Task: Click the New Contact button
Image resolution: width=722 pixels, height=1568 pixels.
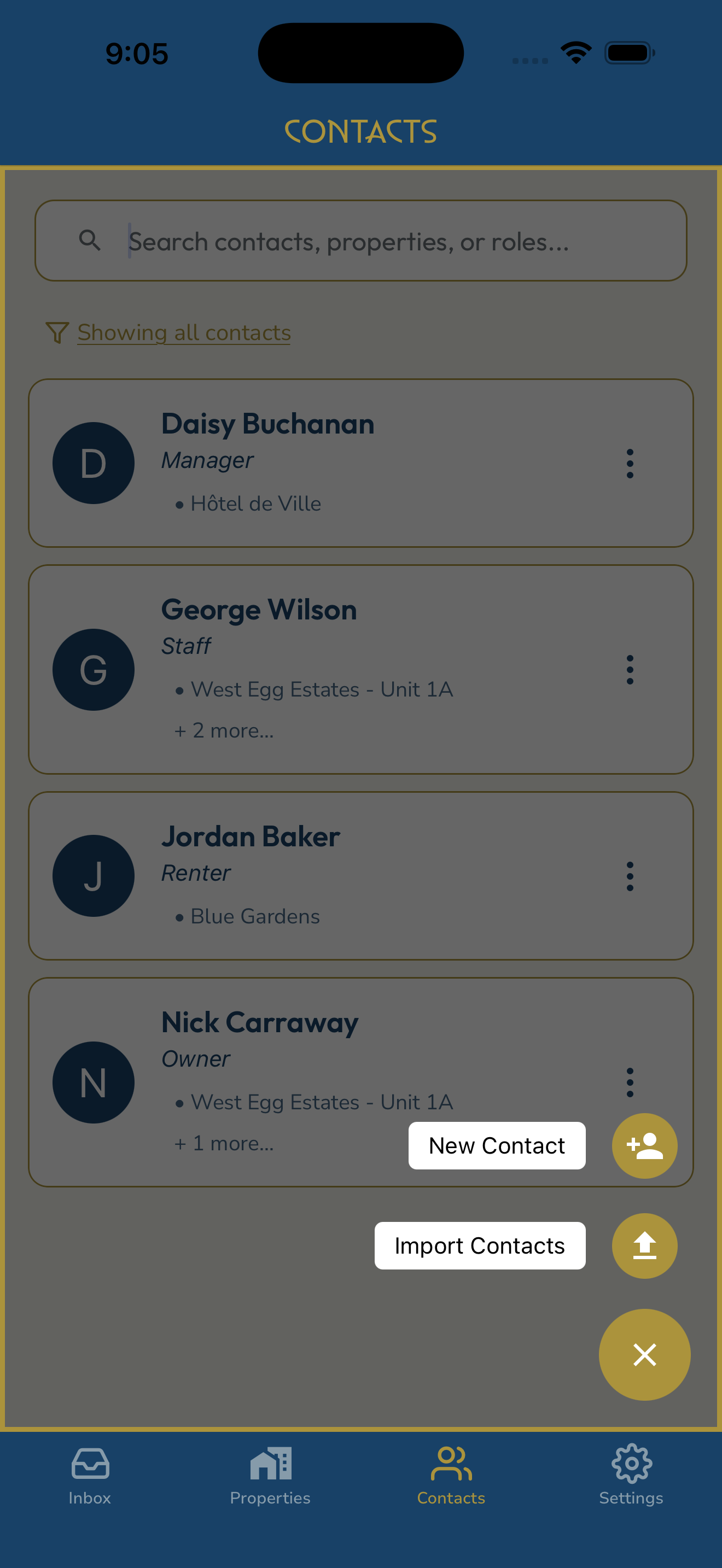Action: pyautogui.click(x=497, y=1145)
